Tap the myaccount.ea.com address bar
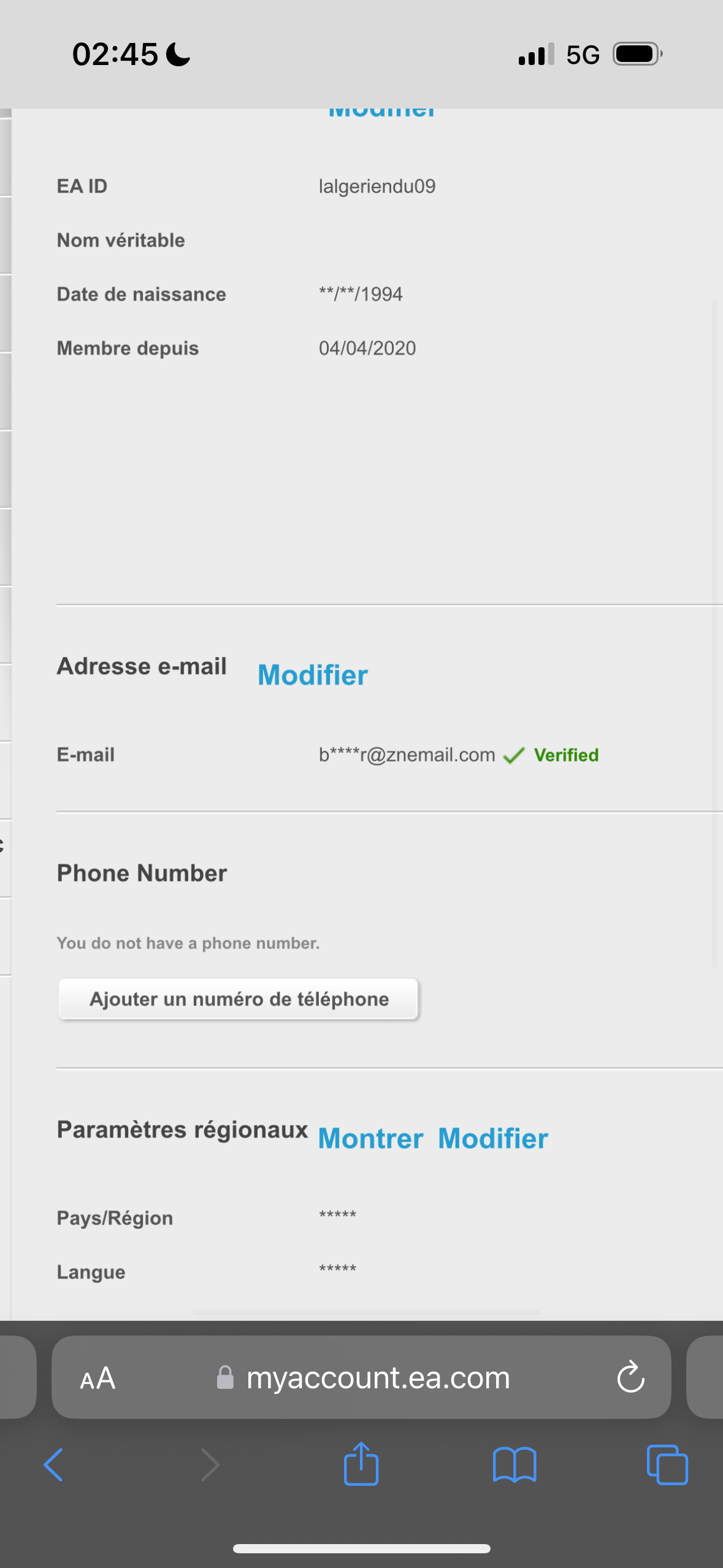723x1568 pixels. pos(361,1377)
